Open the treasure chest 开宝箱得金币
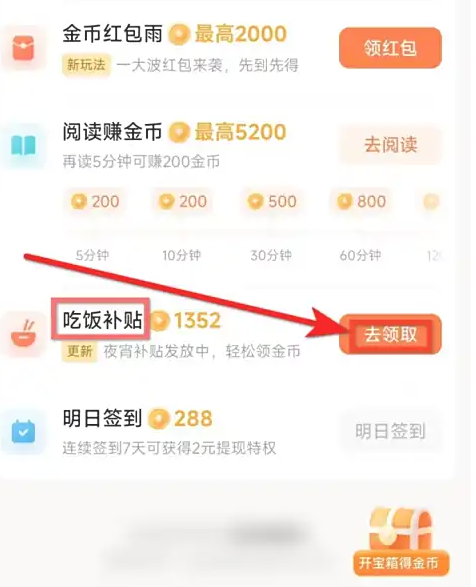Viewport: 476px width, 587px height. [x=400, y=542]
